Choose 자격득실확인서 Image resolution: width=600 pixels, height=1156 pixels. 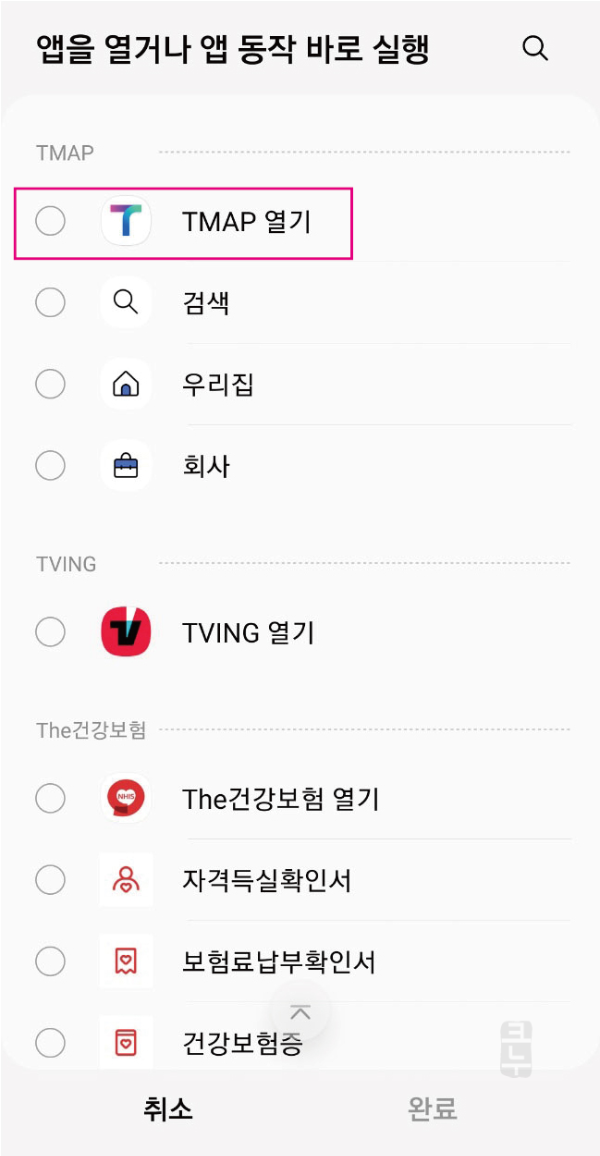click(300, 880)
